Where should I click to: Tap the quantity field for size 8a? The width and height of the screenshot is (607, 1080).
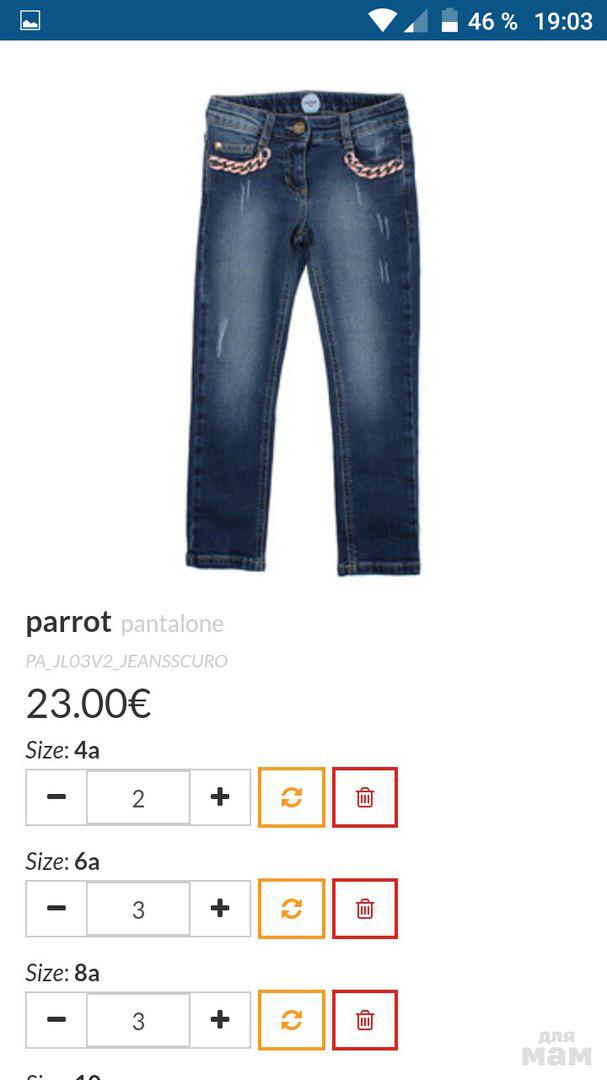point(138,1020)
